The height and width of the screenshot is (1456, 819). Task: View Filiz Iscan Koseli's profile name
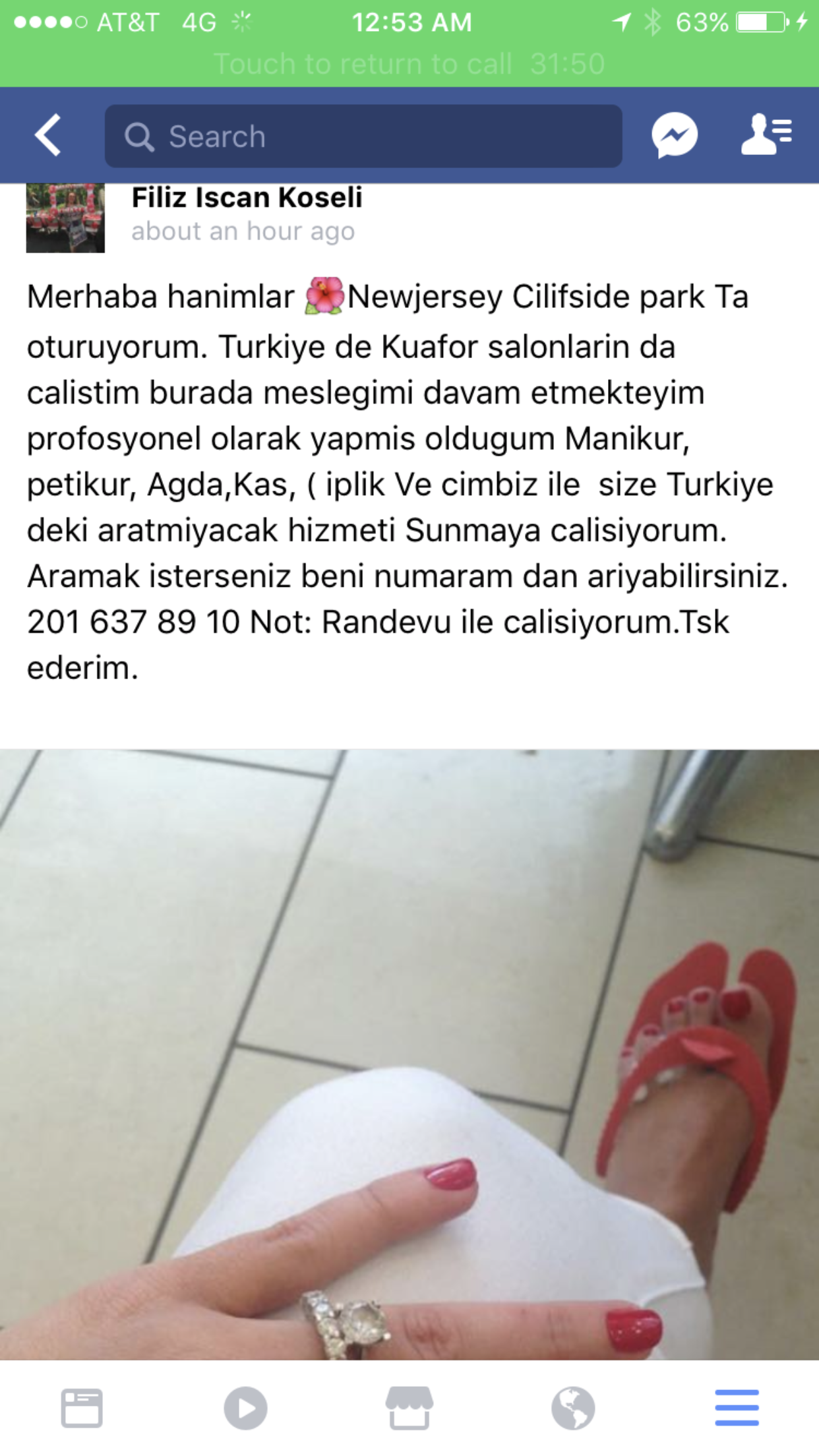coord(247,198)
